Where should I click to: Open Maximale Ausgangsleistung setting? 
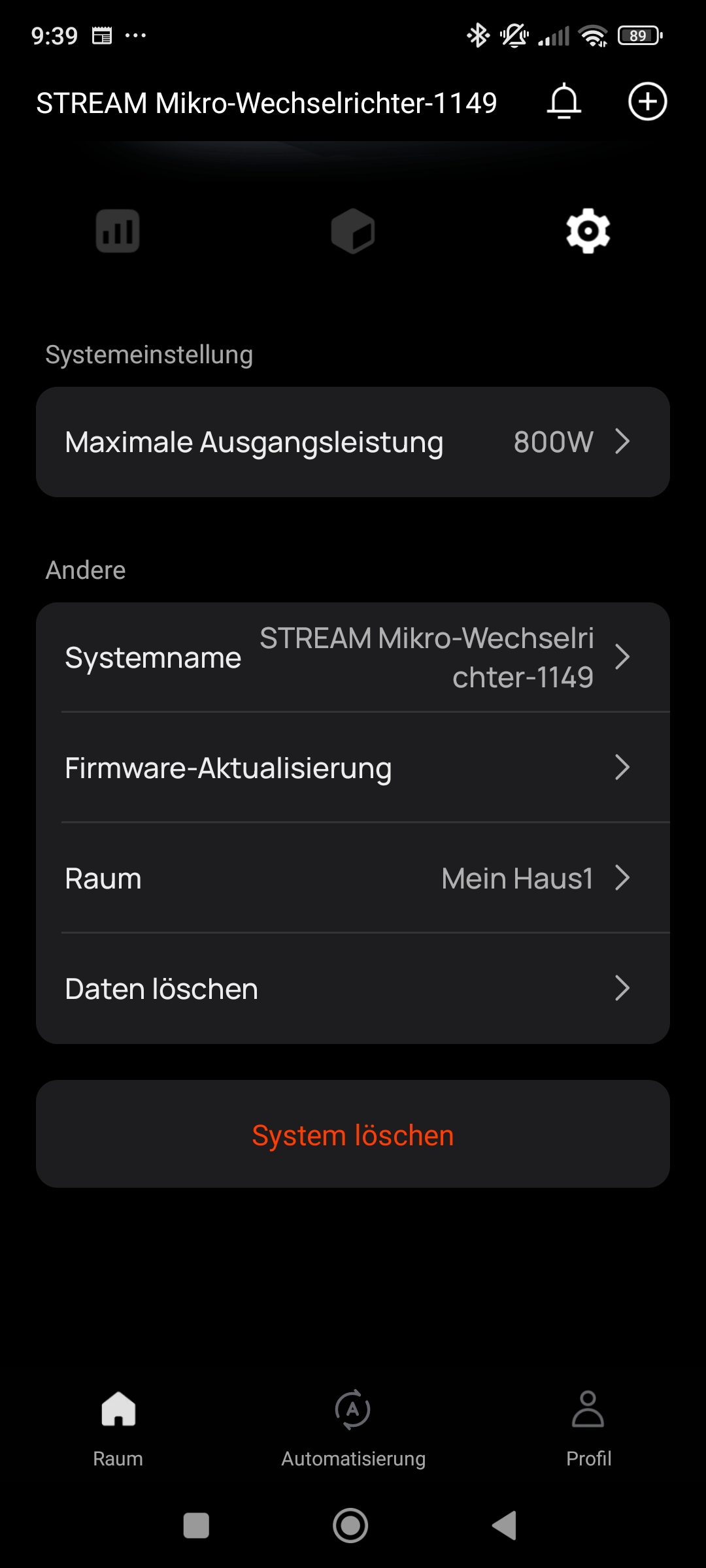pyautogui.click(x=353, y=442)
